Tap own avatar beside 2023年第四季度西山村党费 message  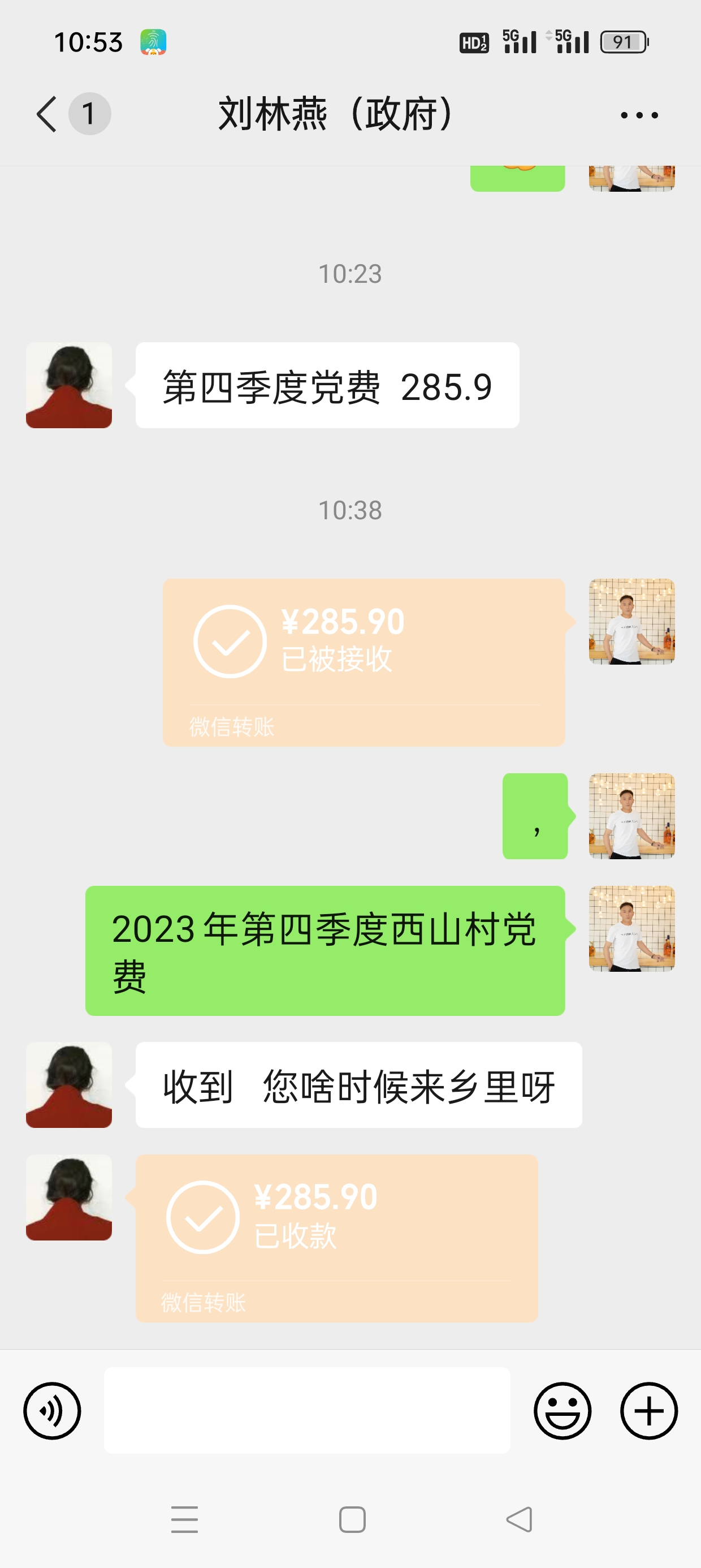pyautogui.click(x=631, y=928)
